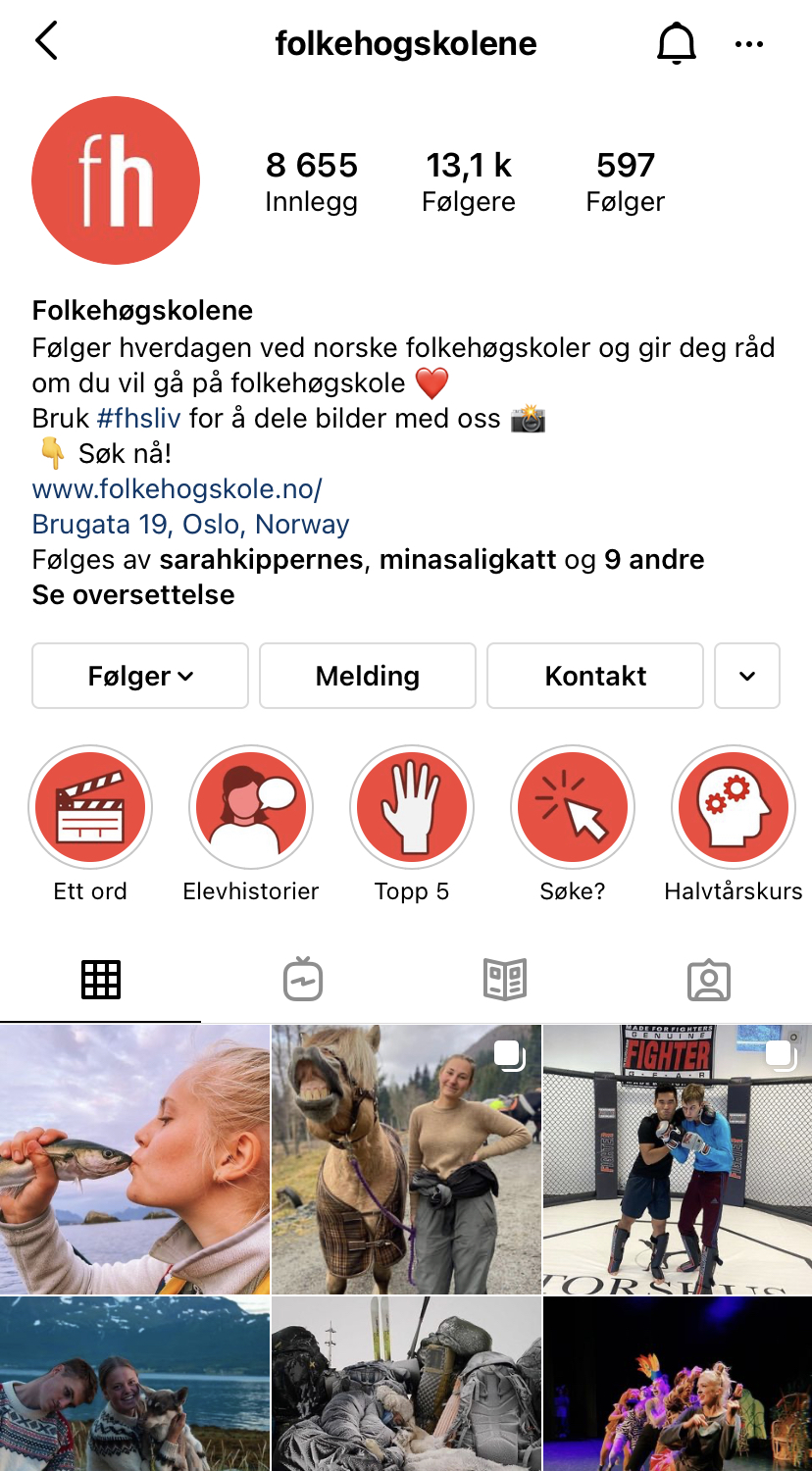View the Søke? story highlight
Screen dimensions: 812x1471
573,807
